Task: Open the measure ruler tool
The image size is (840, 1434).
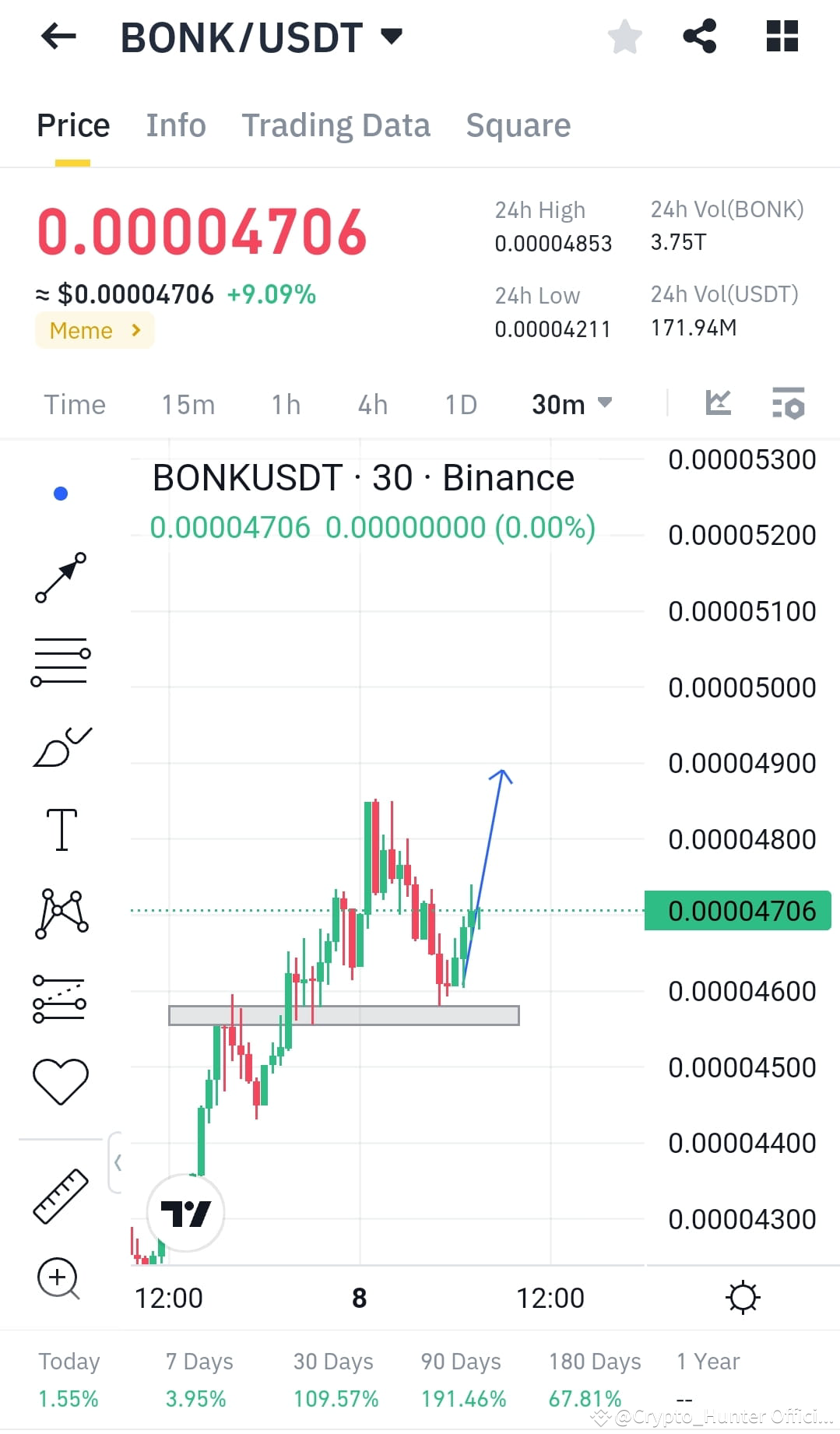Action: [61, 1195]
